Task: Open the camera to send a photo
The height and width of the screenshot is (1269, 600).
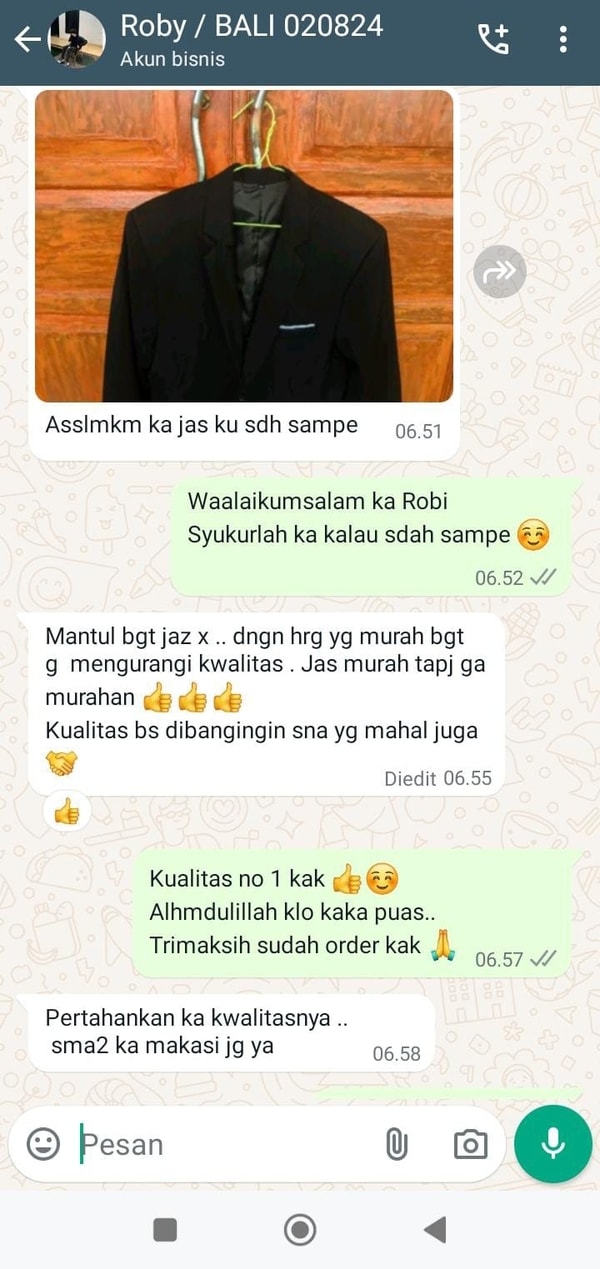Action: coord(470,1144)
